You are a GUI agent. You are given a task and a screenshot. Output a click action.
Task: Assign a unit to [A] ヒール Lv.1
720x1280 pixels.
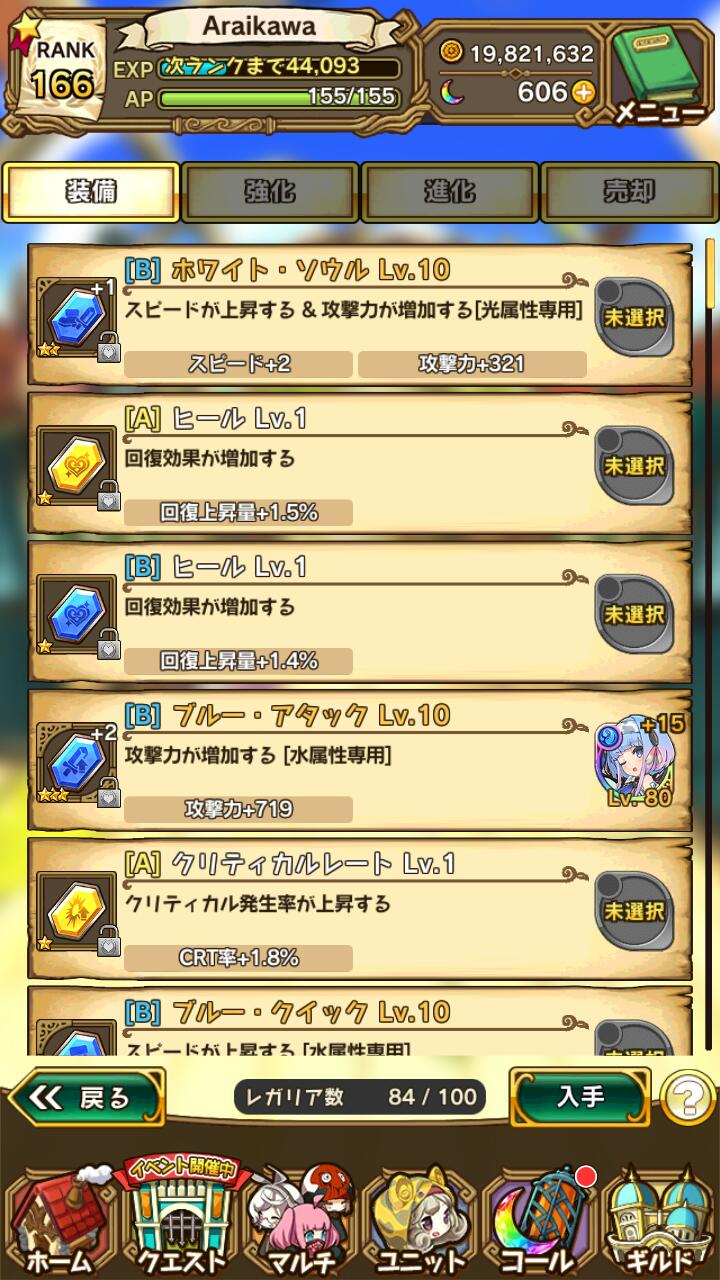tap(633, 465)
